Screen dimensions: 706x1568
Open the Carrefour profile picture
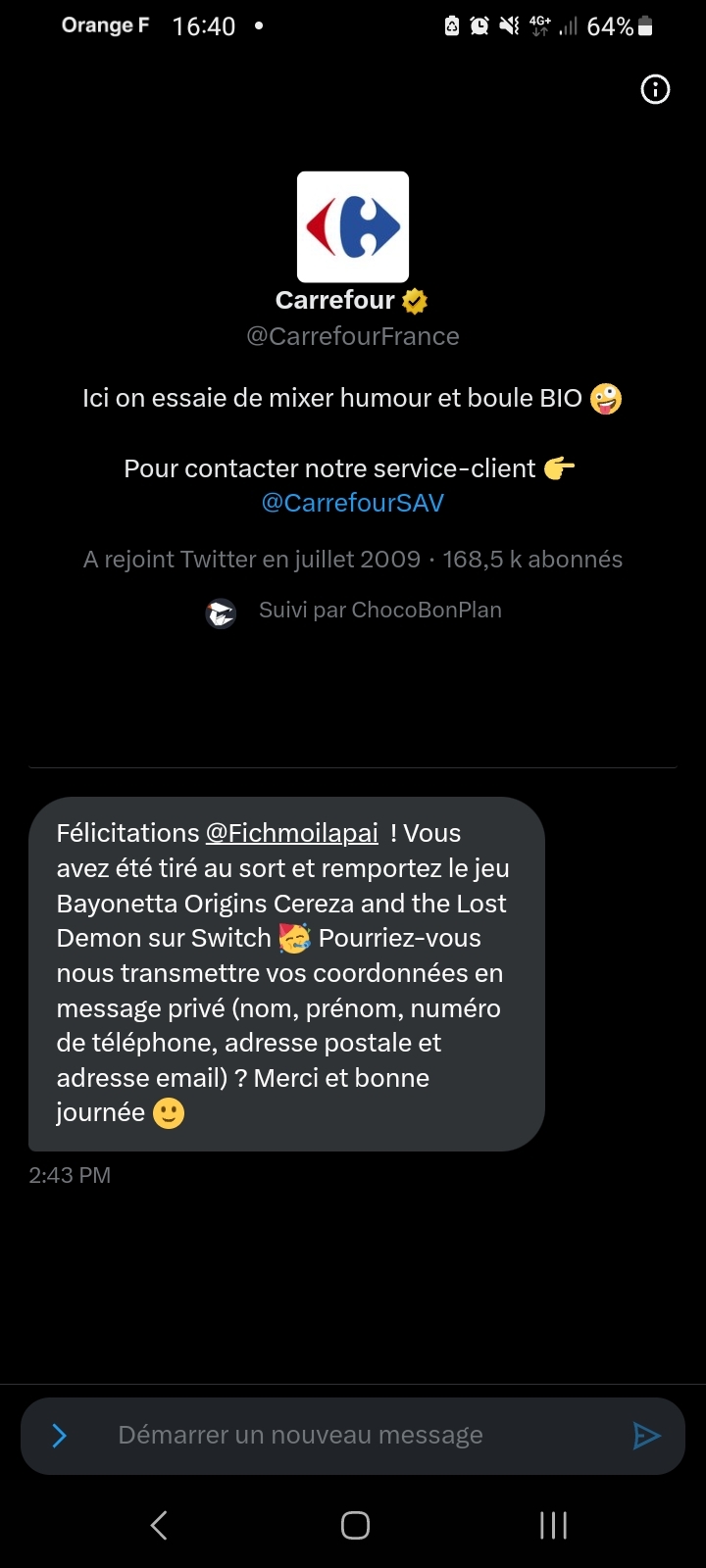coord(353,226)
